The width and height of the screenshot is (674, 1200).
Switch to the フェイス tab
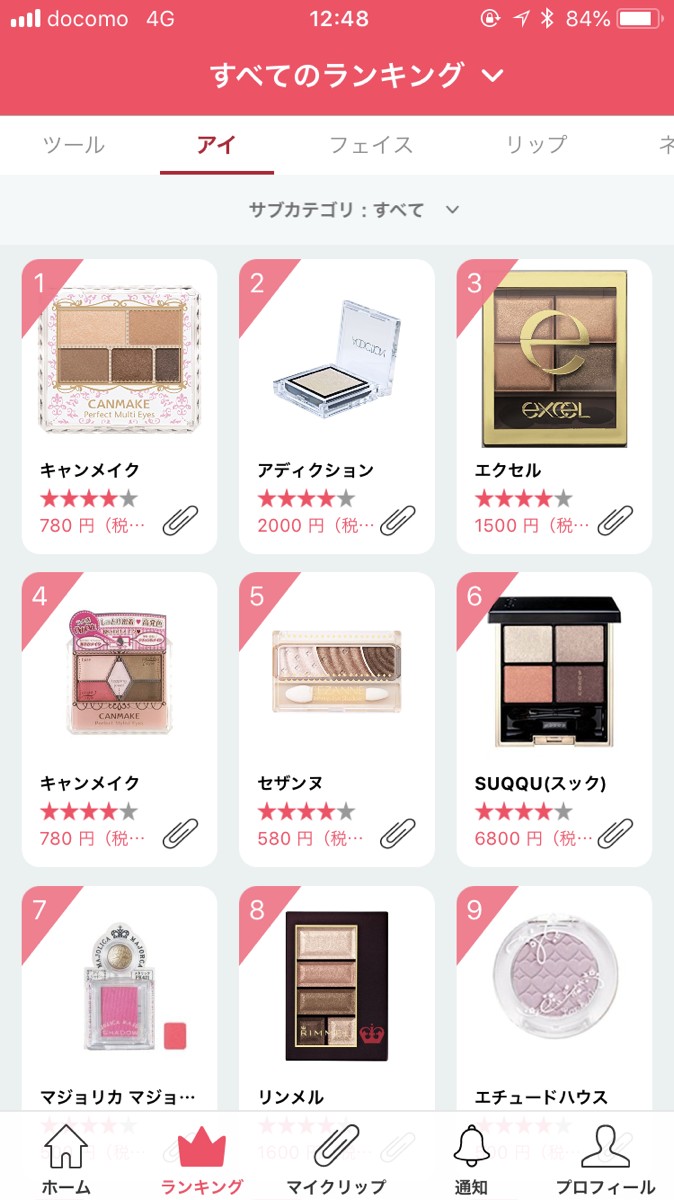point(371,145)
